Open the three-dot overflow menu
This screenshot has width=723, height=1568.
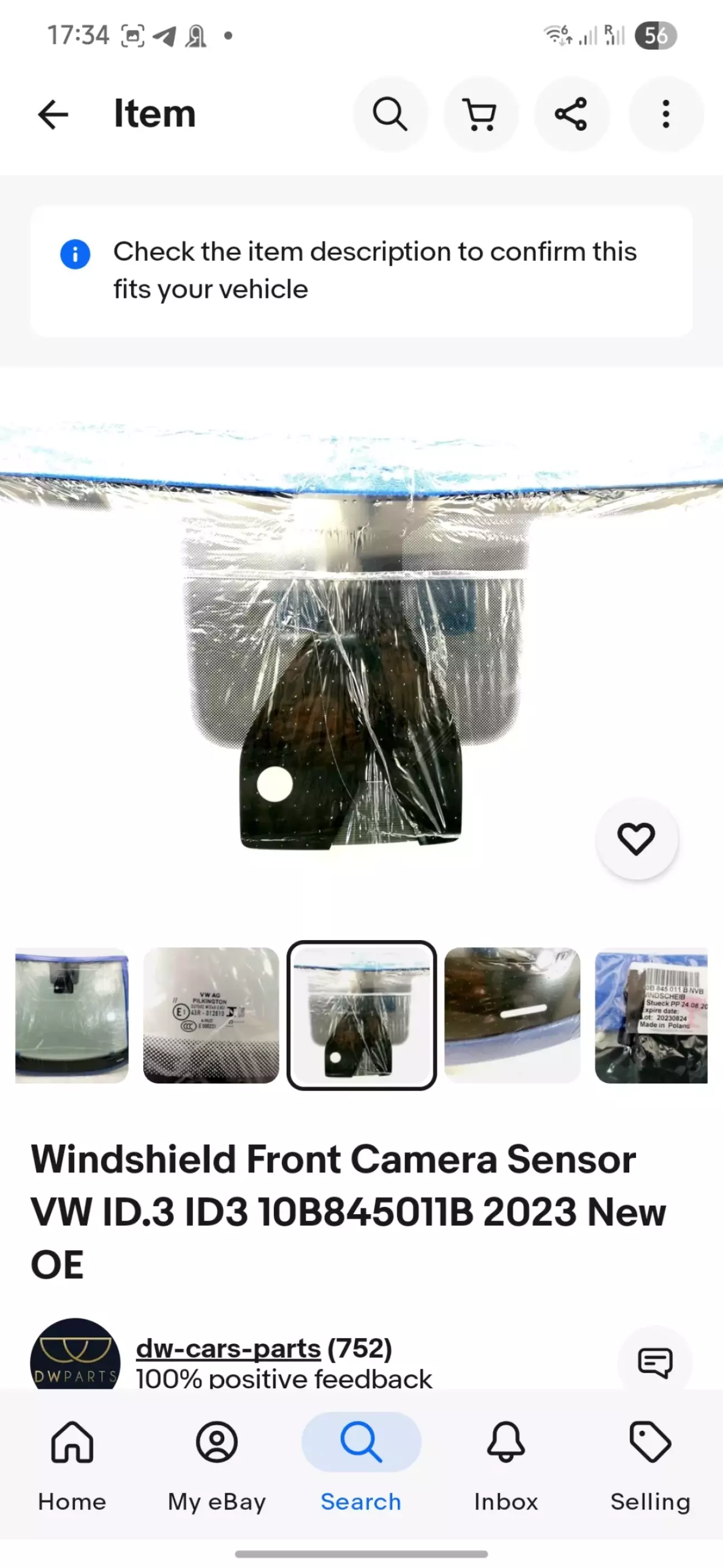click(x=666, y=114)
